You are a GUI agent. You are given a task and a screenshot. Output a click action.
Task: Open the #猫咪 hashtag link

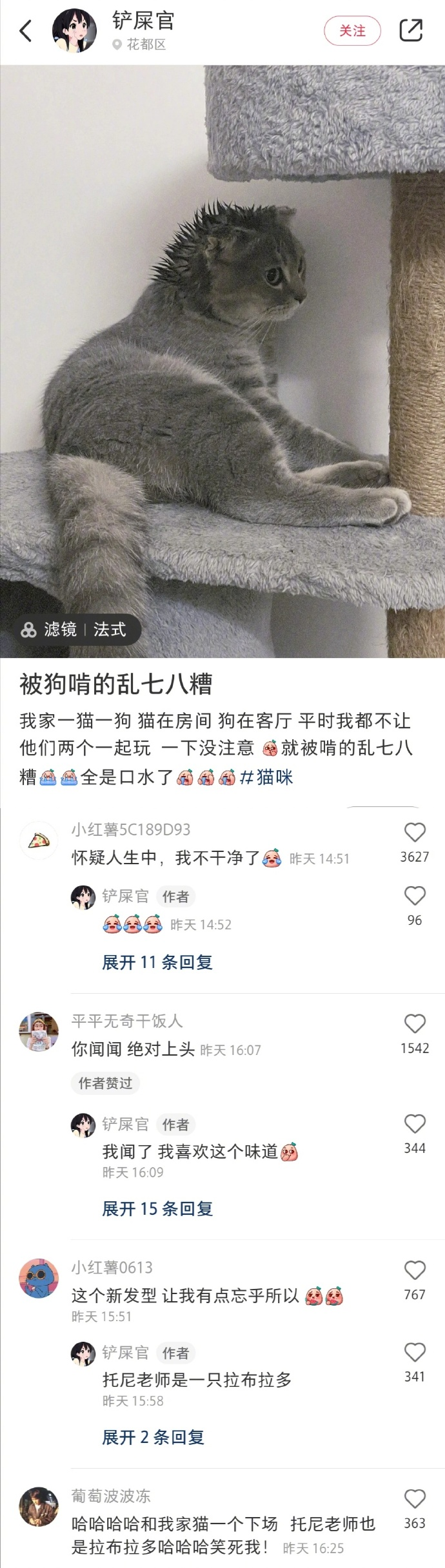pos(266,777)
